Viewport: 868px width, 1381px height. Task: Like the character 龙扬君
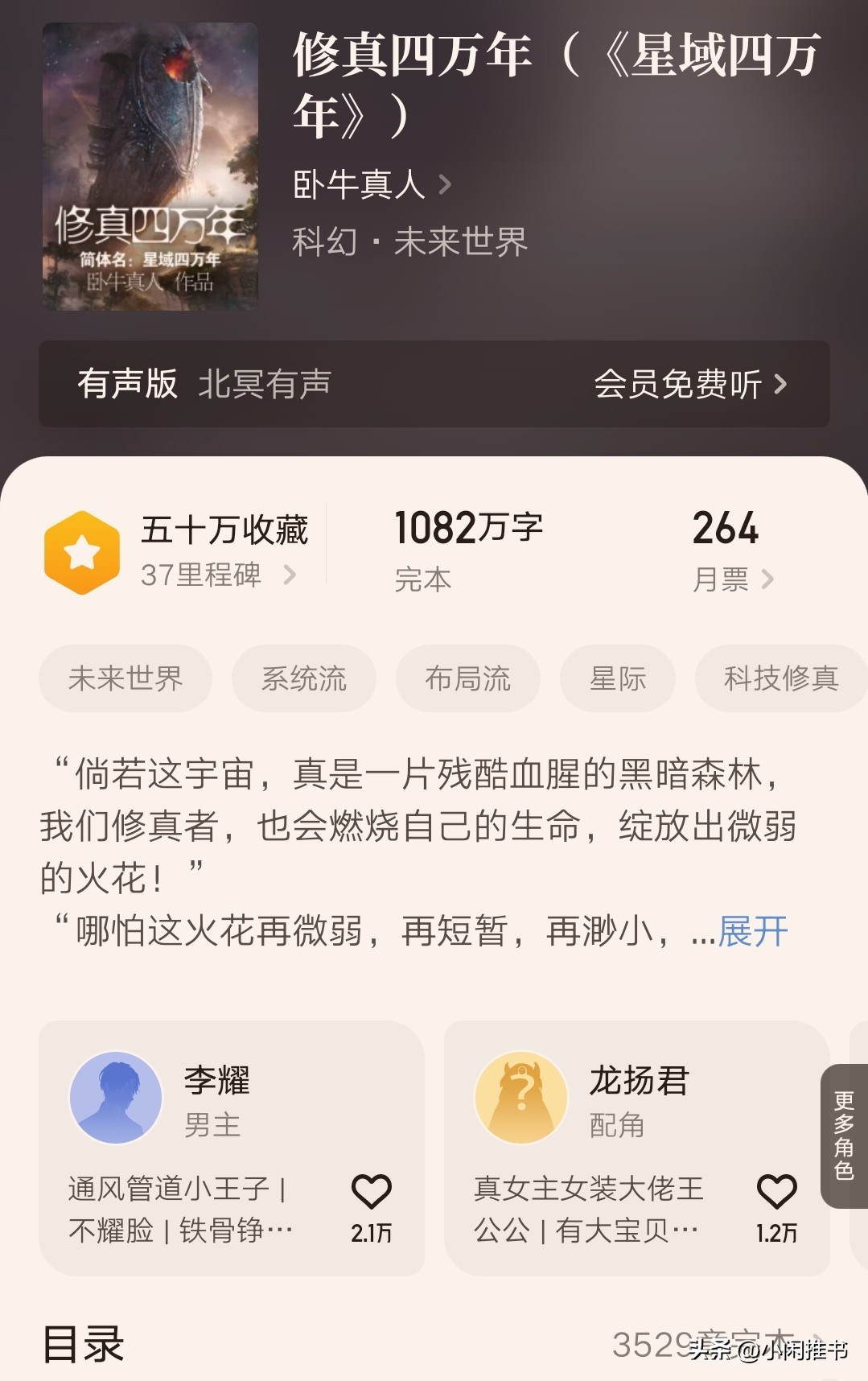click(x=776, y=1193)
